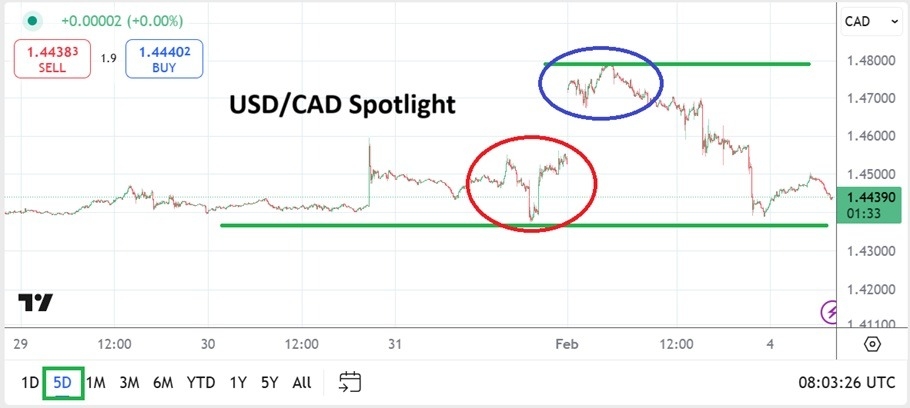Viewport: 910px width, 408px height.
Task: Tap the blue BUY price button
Action: point(165,58)
